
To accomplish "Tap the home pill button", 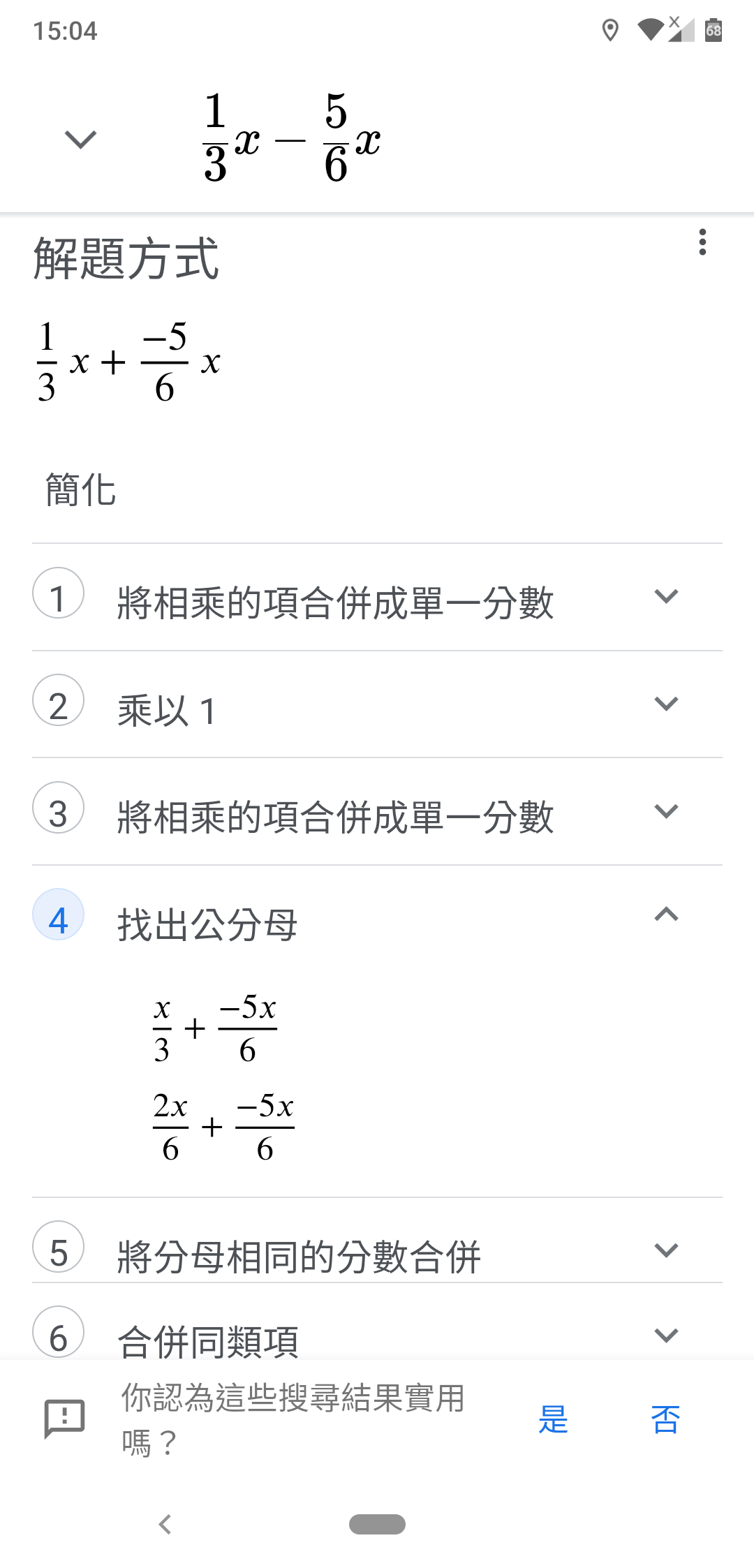I will 377,1524.
